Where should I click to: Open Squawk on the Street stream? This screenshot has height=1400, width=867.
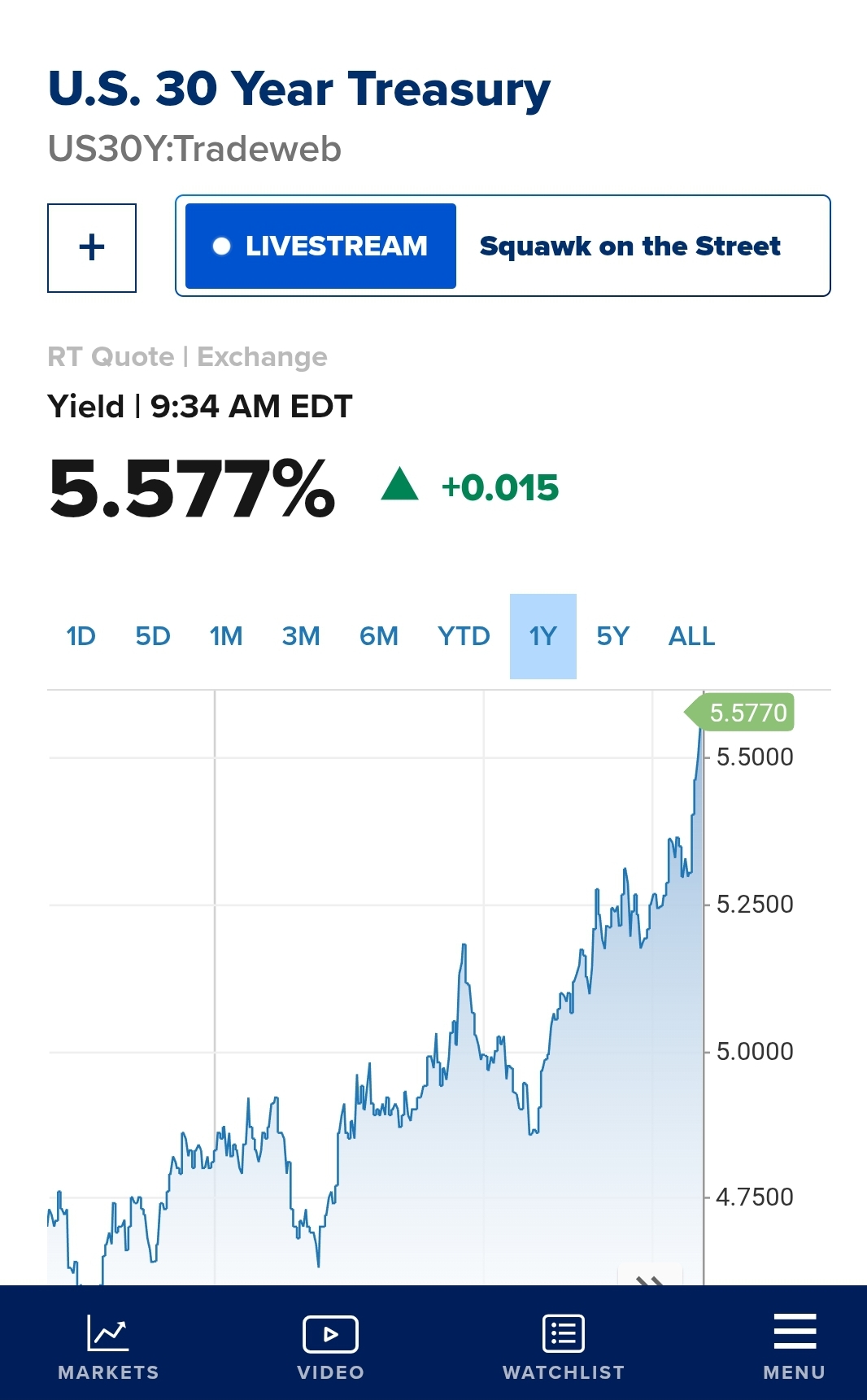[x=630, y=246]
